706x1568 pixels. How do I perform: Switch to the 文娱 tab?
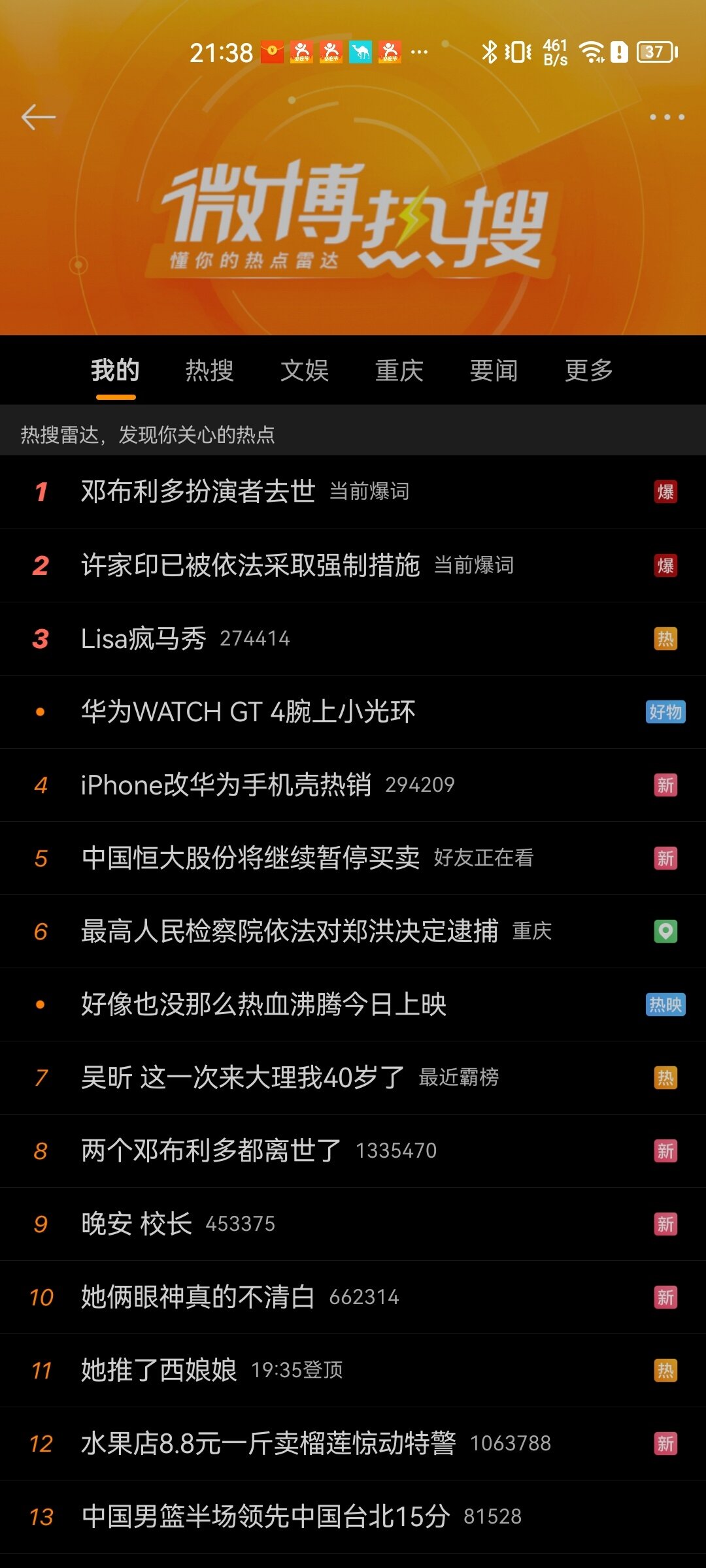click(305, 370)
